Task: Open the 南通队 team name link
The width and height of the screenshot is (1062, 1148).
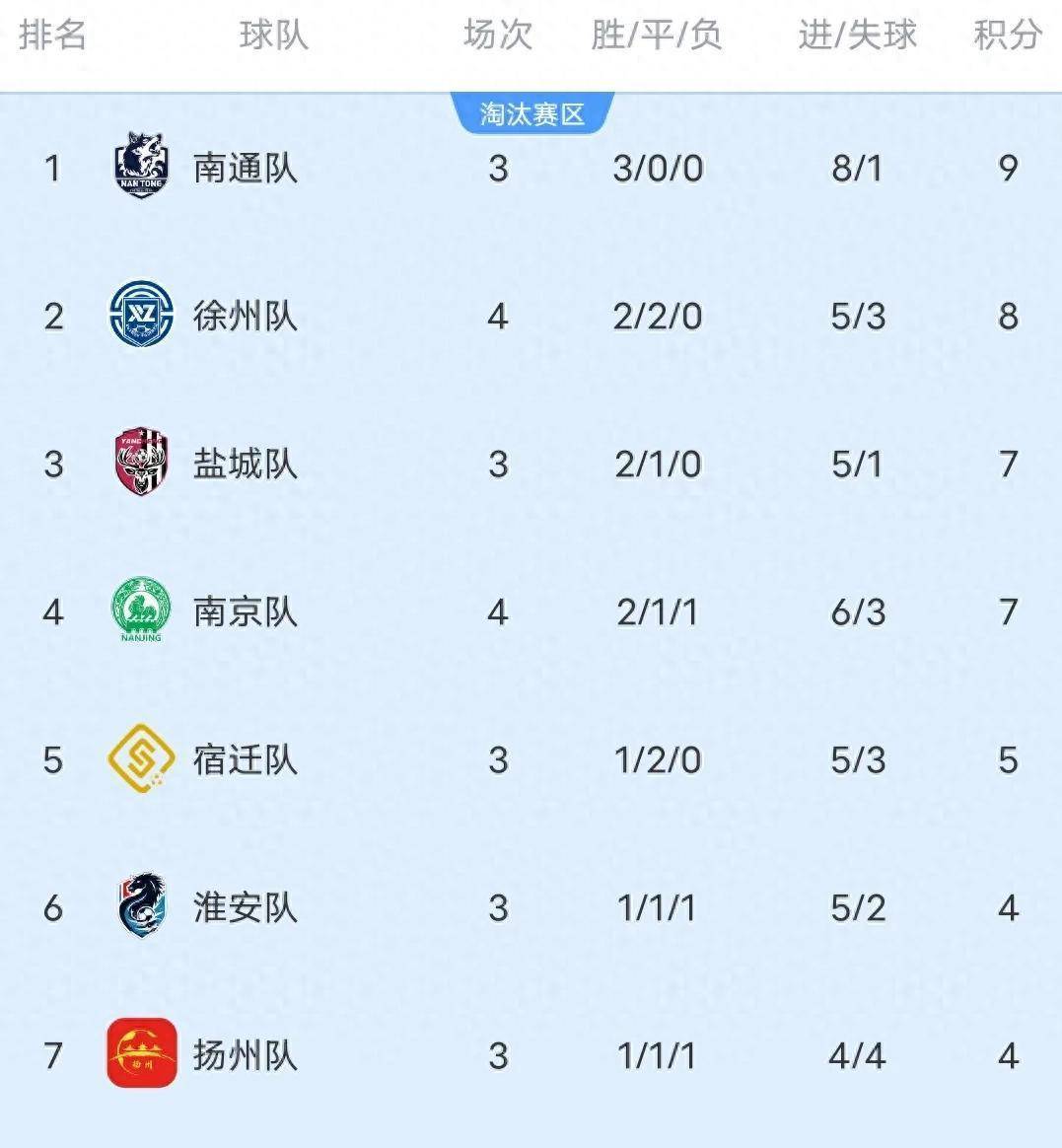Action: coord(246,168)
